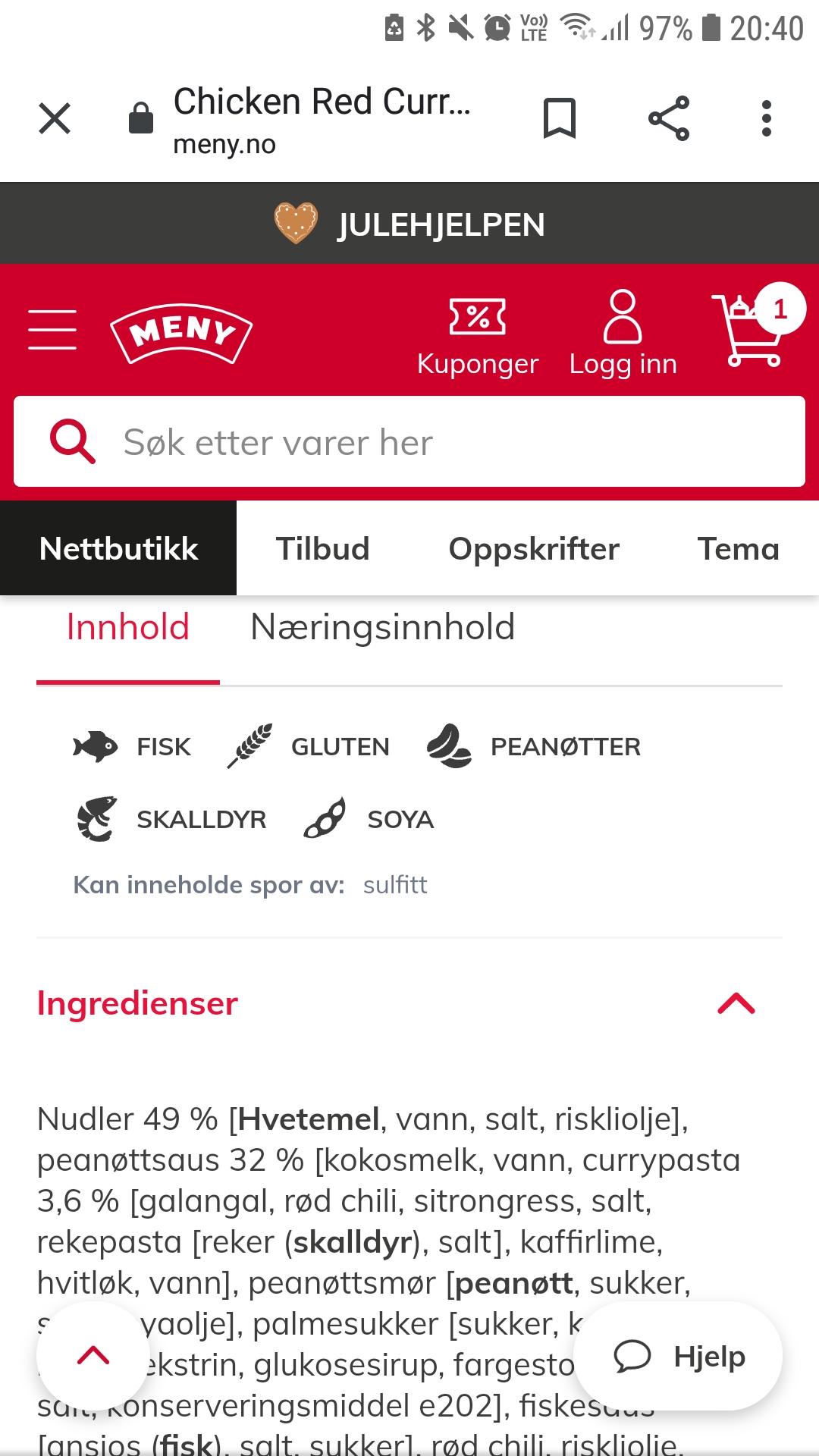The height and width of the screenshot is (1456, 819).
Task: Switch to the Tilbud tab
Action: (322, 548)
